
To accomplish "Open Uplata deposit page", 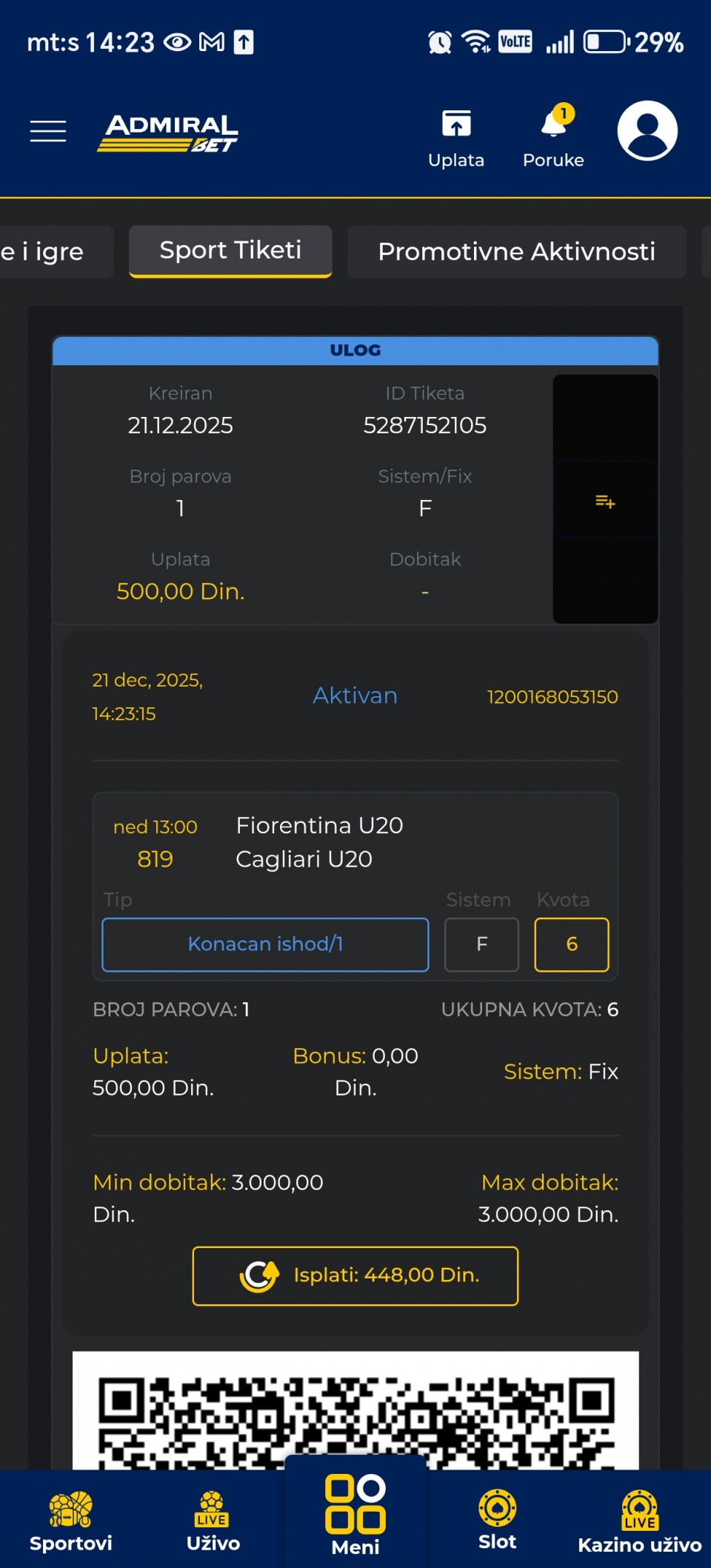I will pos(456,138).
